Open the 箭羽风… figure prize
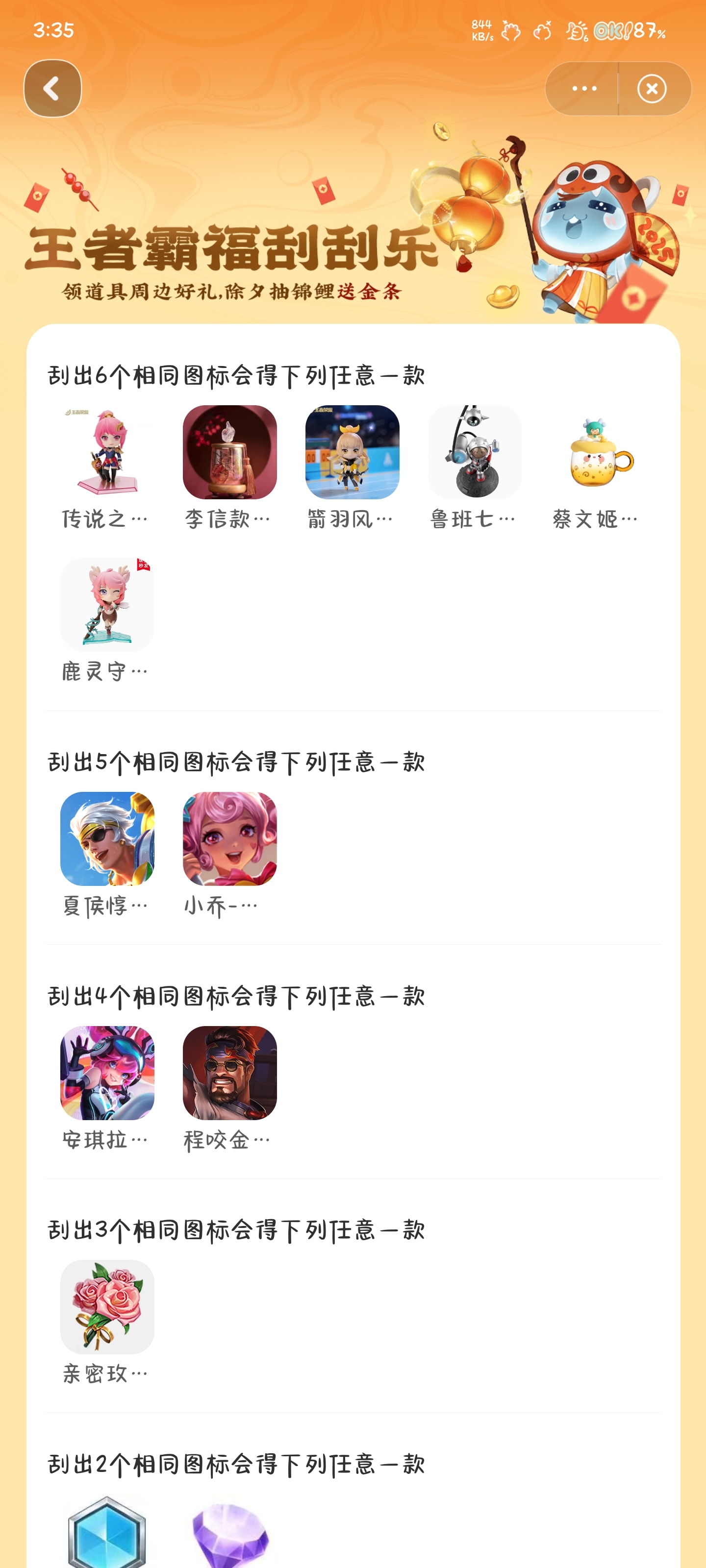The image size is (706, 1568). pos(352,452)
